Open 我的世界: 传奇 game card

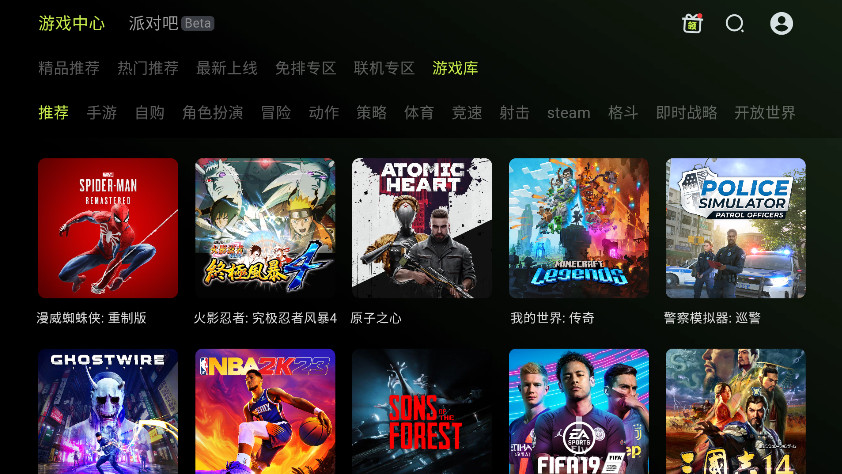click(x=579, y=228)
